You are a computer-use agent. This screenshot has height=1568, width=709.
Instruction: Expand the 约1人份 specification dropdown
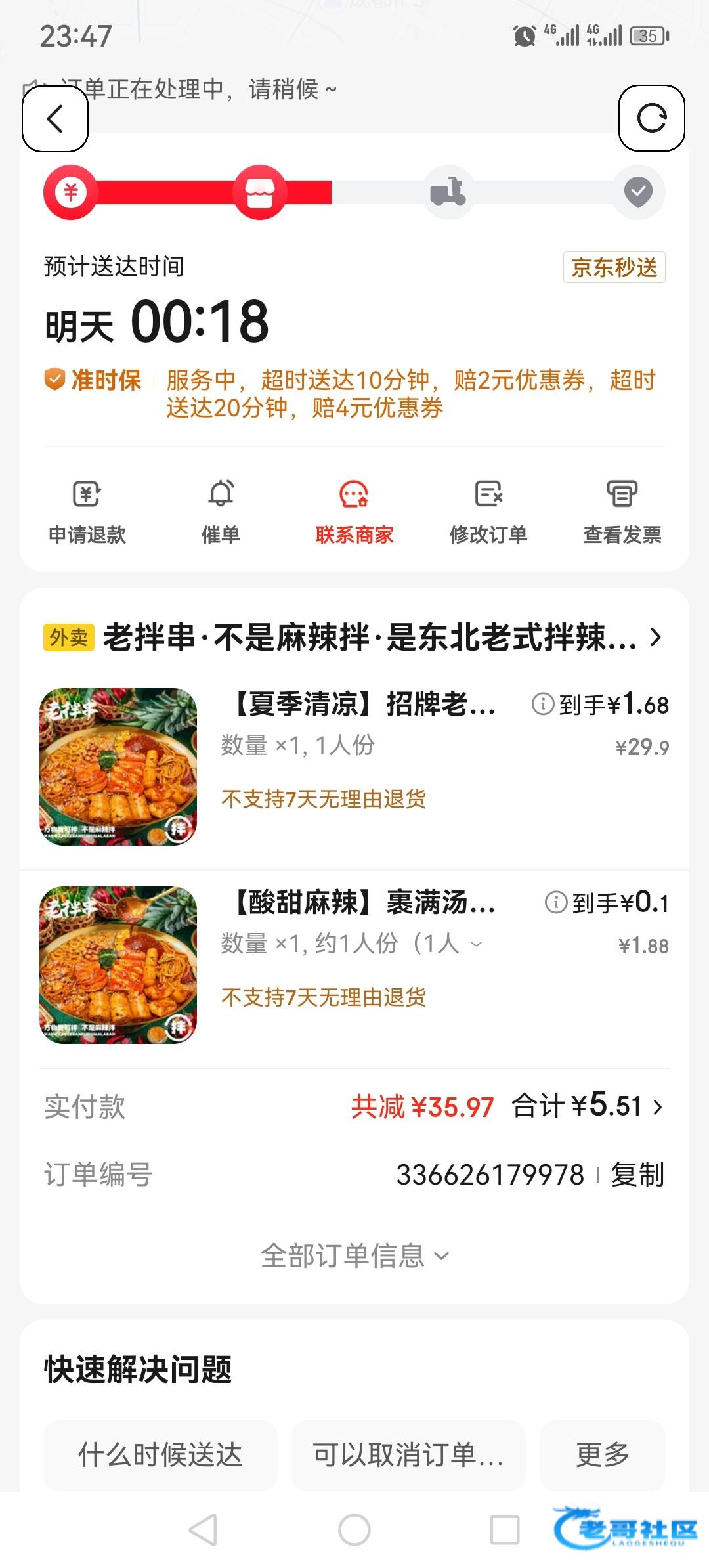click(x=477, y=944)
